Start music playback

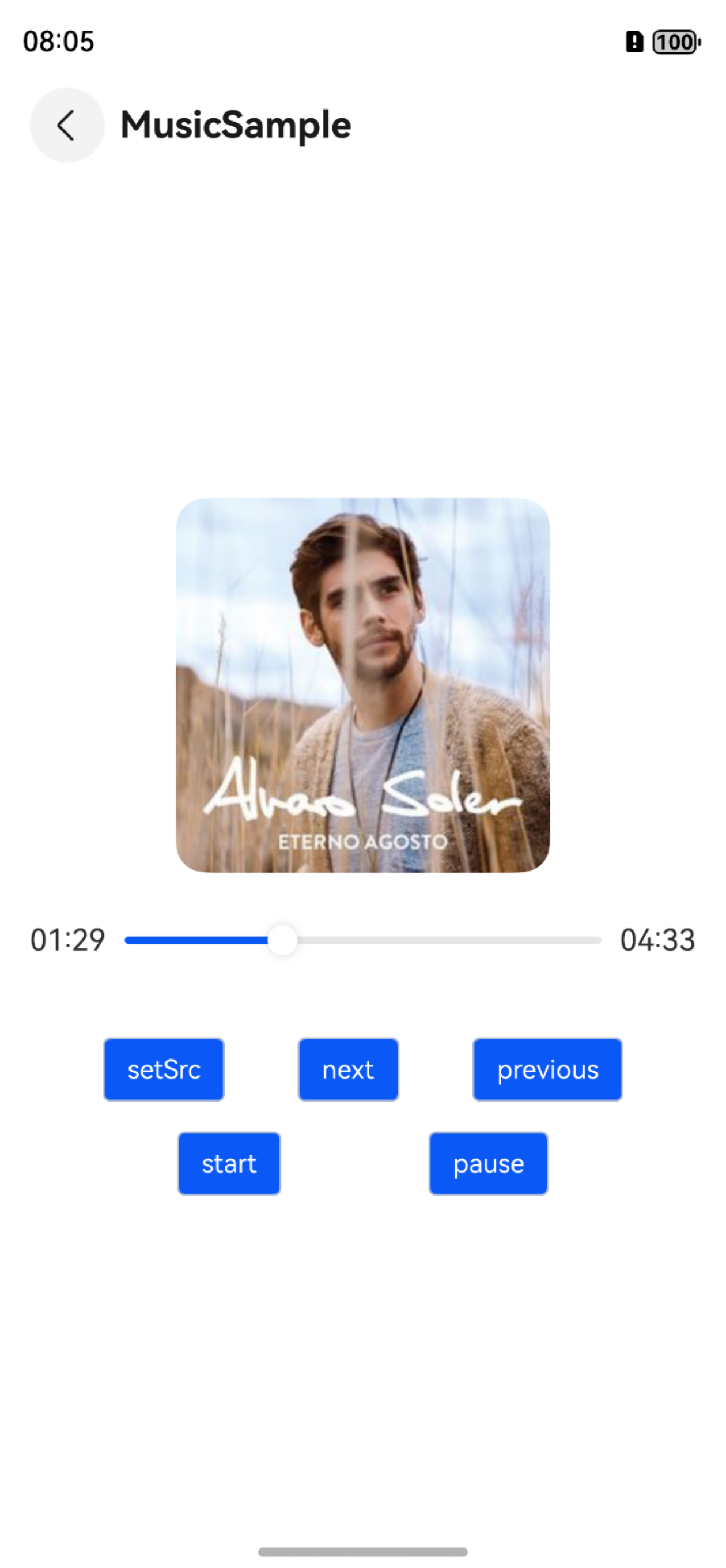(229, 1163)
